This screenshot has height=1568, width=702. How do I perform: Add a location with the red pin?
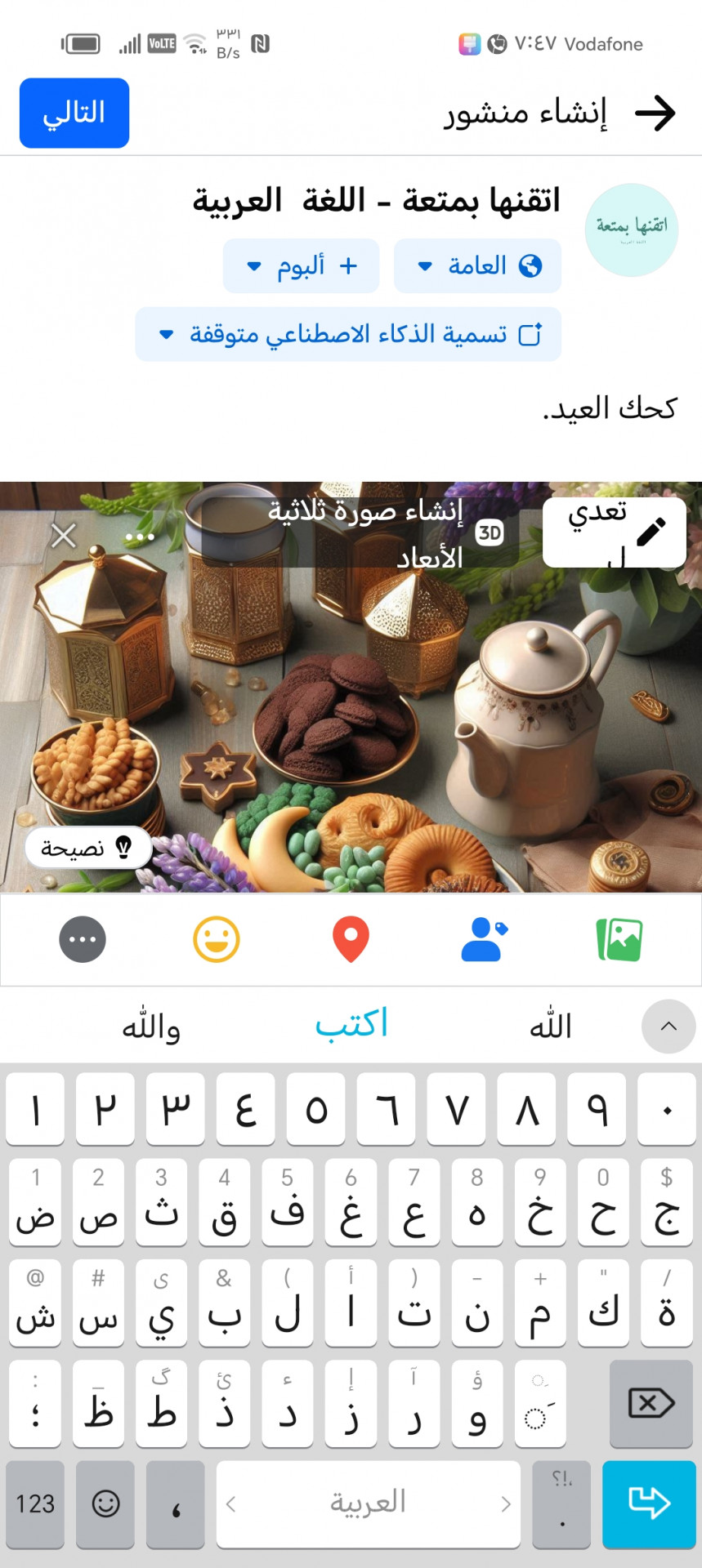click(x=351, y=939)
